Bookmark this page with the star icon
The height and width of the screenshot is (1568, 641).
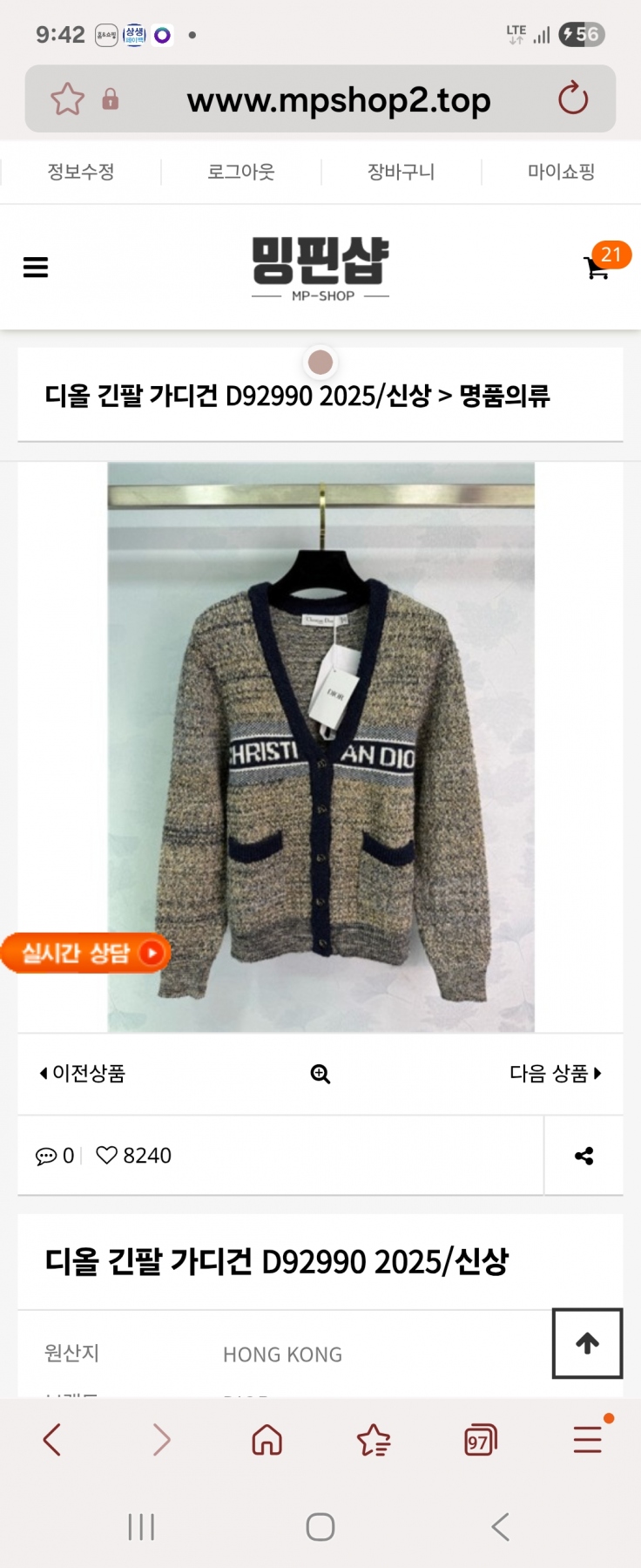tap(67, 99)
